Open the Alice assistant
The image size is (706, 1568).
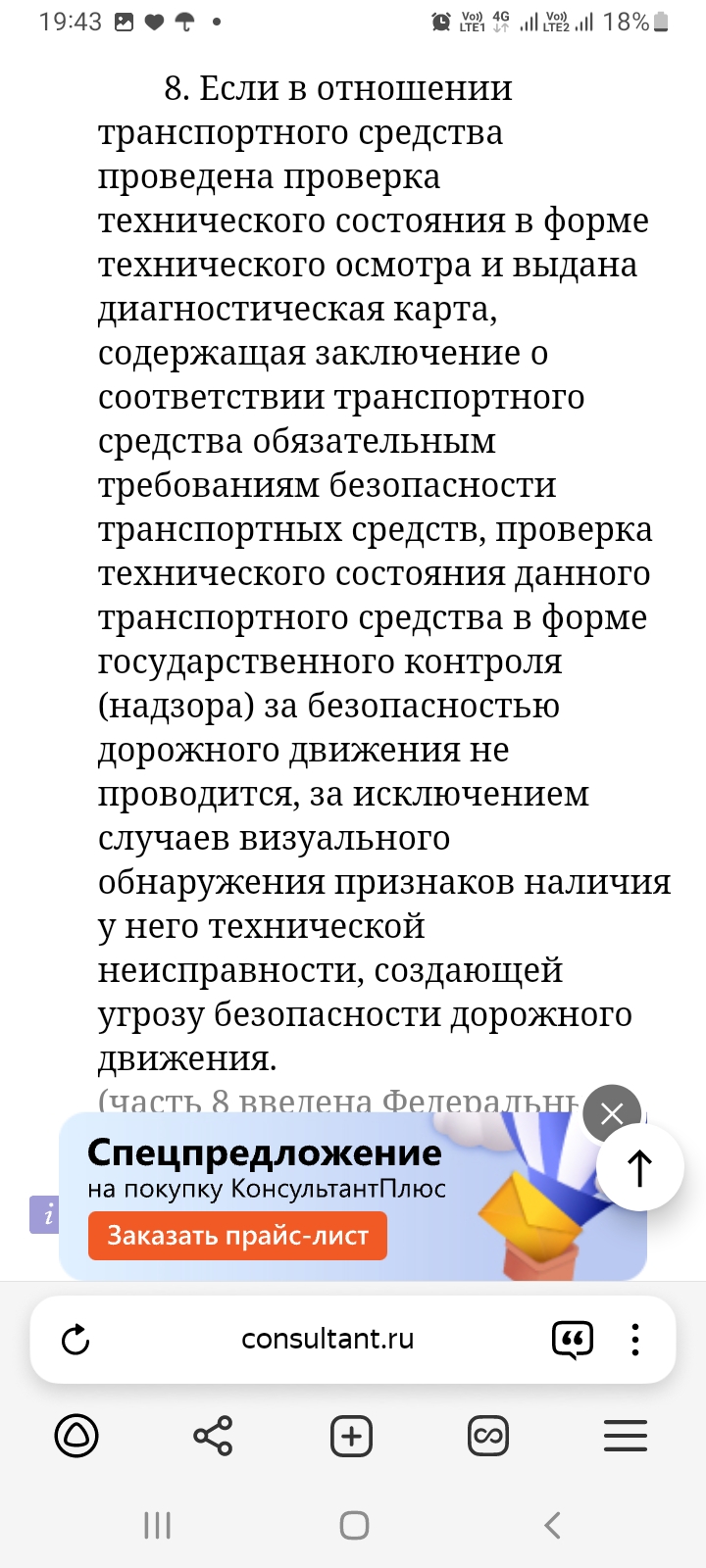point(76,1437)
